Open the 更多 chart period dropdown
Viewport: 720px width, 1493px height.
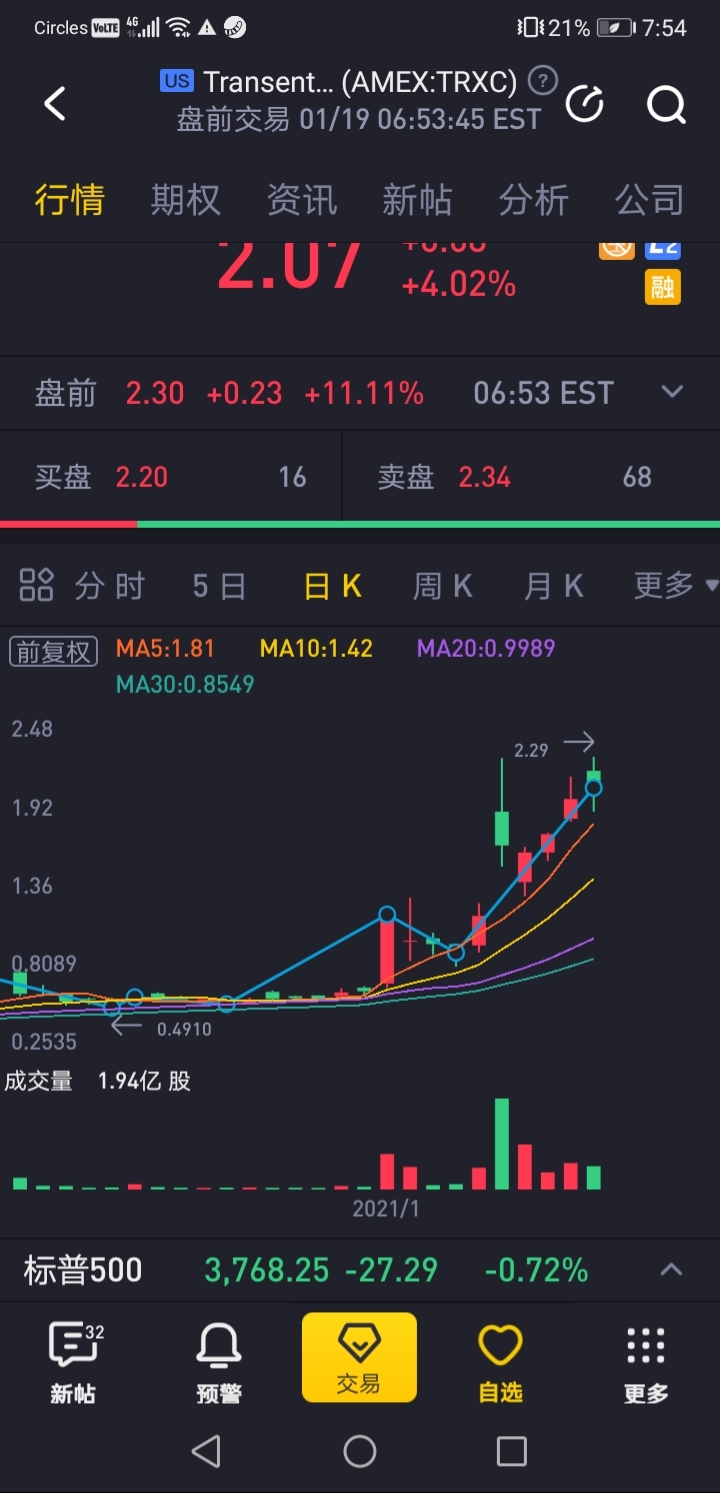[675, 585]
